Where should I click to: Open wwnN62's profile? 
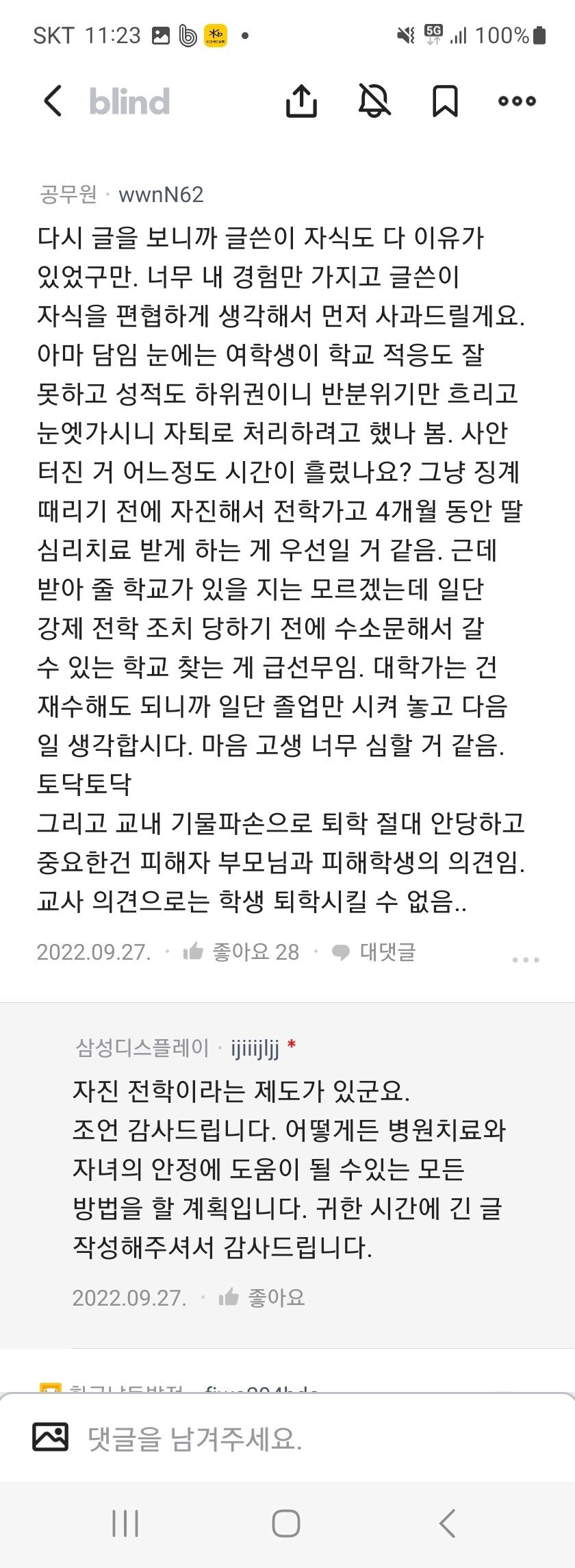pyautogui.click(x=161, y=195)
